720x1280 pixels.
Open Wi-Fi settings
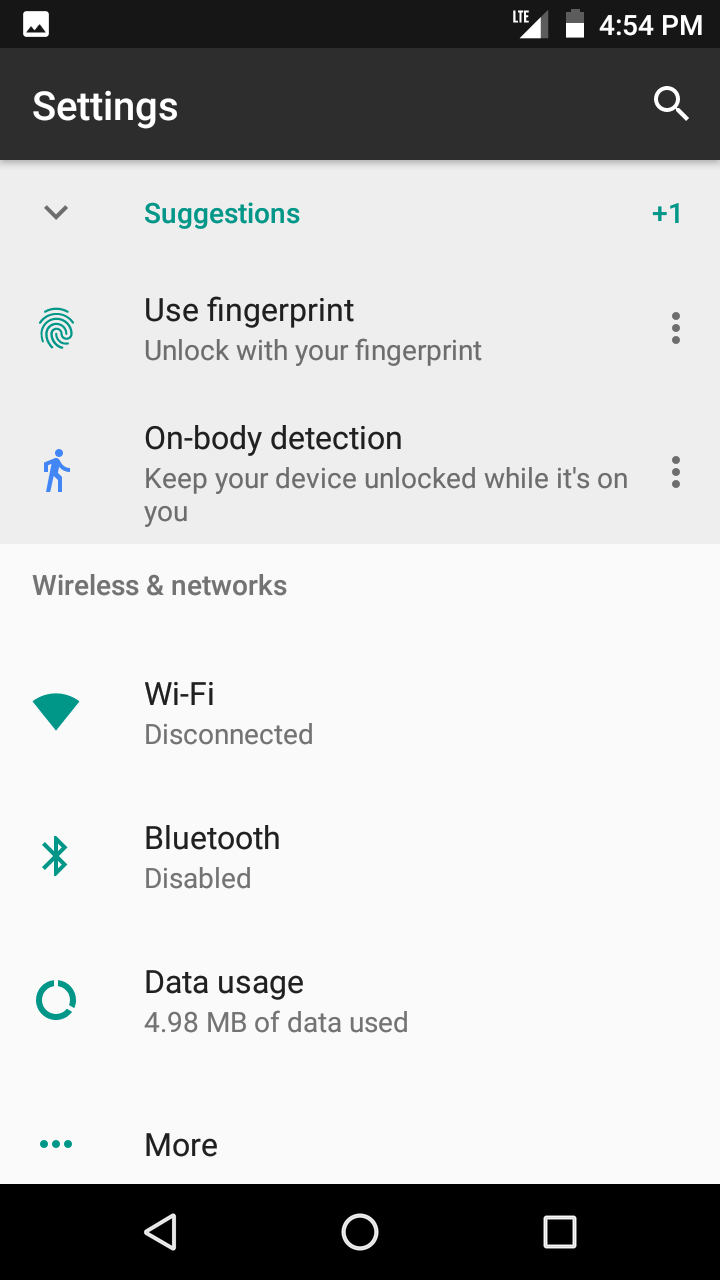pyautogui.click(x=360, y=712)
